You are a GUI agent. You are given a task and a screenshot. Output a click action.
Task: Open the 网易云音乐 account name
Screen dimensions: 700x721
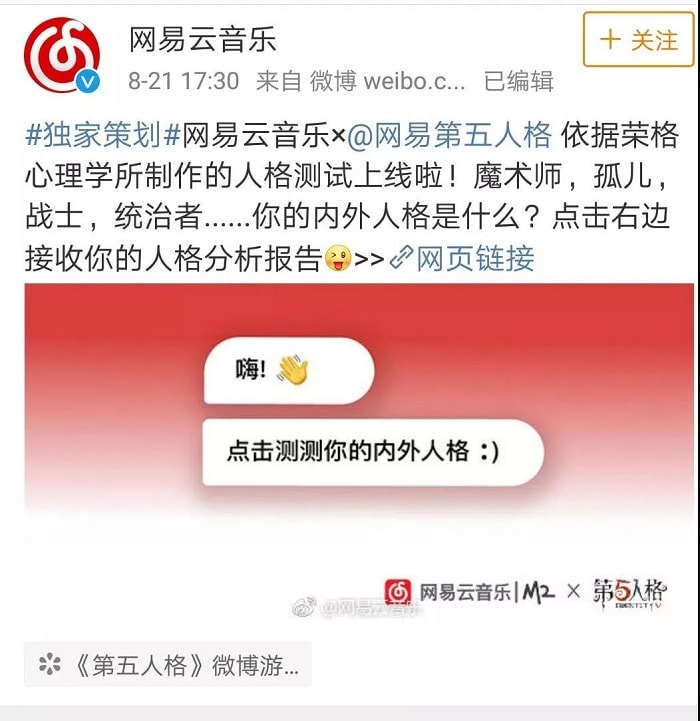(x=203, y=38)
